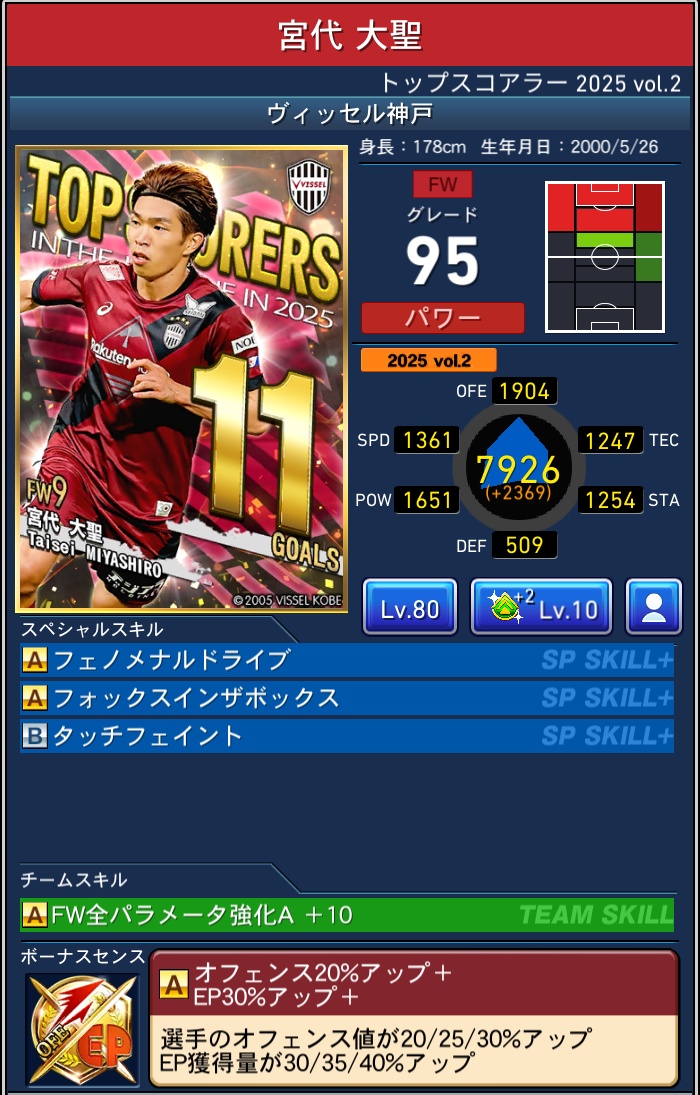Open the +2 Lv.10 training button
The image size is (700, 1095).
point(540,607)
